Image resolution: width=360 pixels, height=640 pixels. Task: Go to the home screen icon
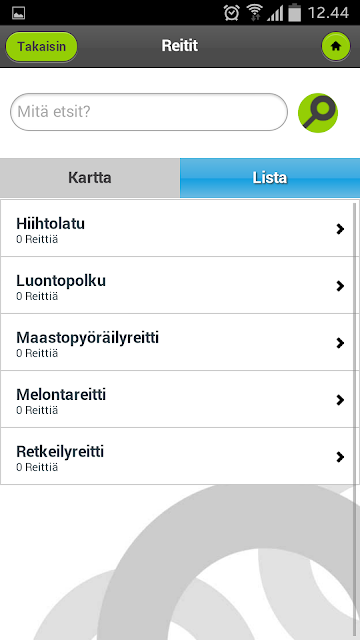(336, 47)
